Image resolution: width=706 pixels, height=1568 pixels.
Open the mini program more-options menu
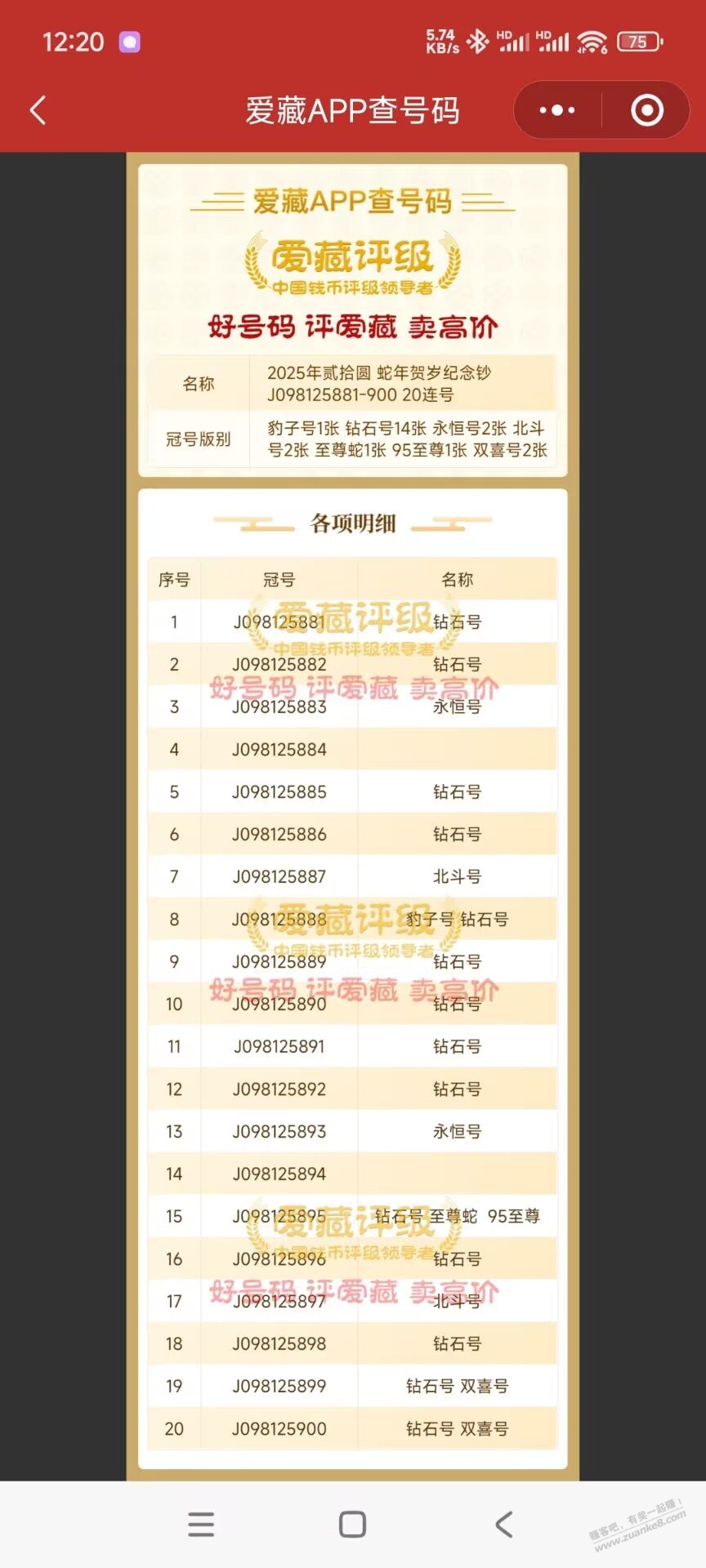tap(557, 110)
